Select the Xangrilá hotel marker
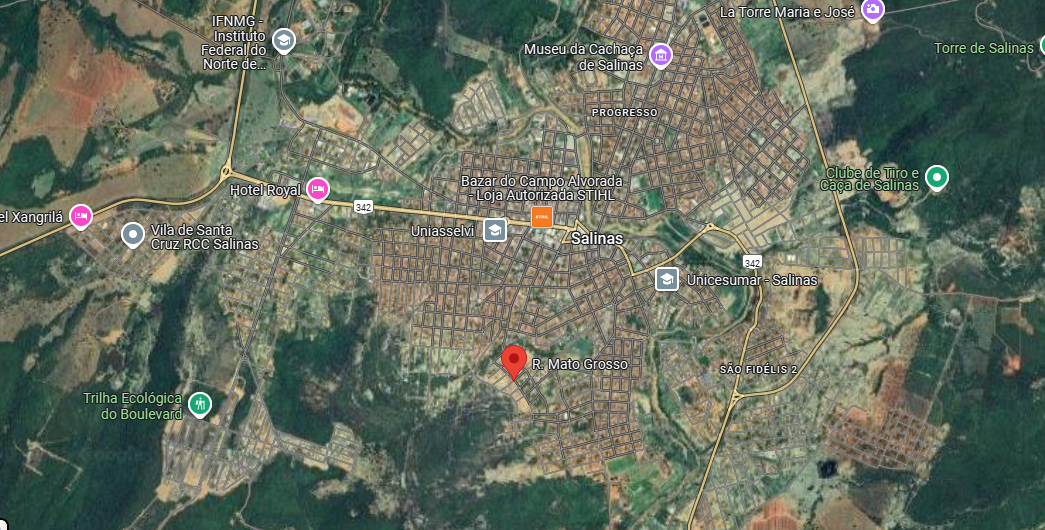The width and height of the screenshot is (1045, 530). (81, 216)
